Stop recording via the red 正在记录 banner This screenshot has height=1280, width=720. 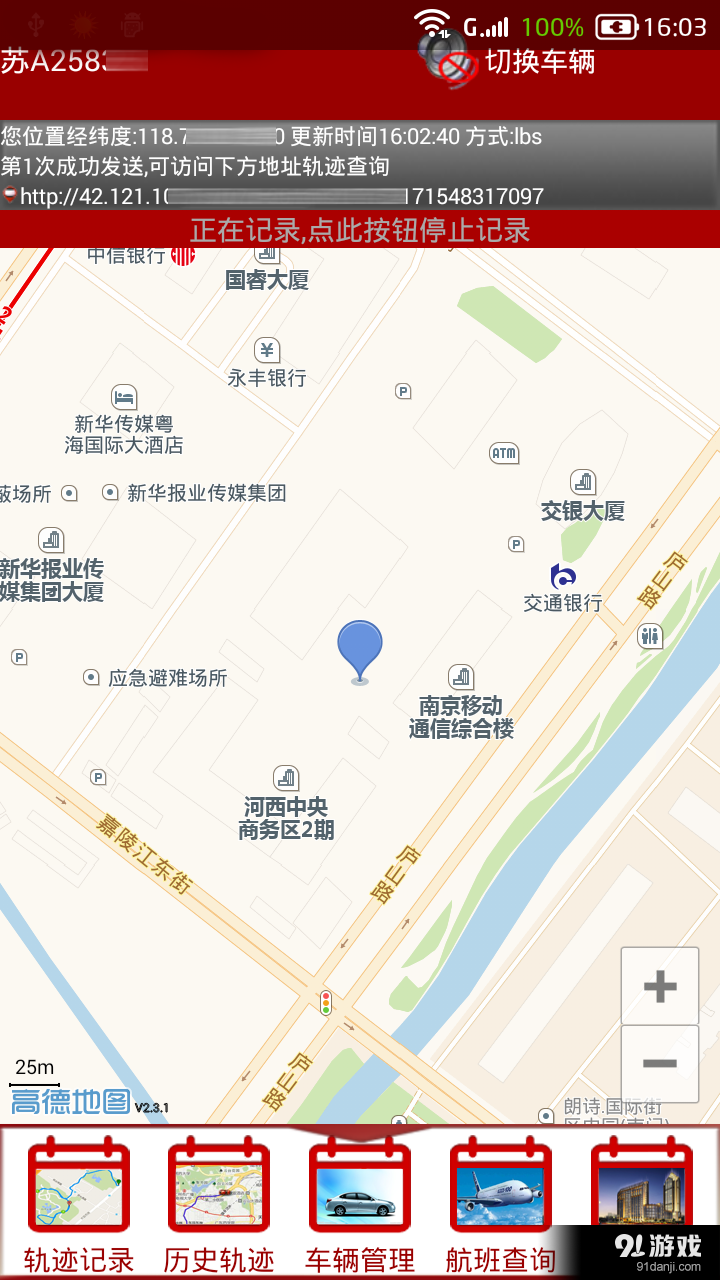click(x=360, y=229)
